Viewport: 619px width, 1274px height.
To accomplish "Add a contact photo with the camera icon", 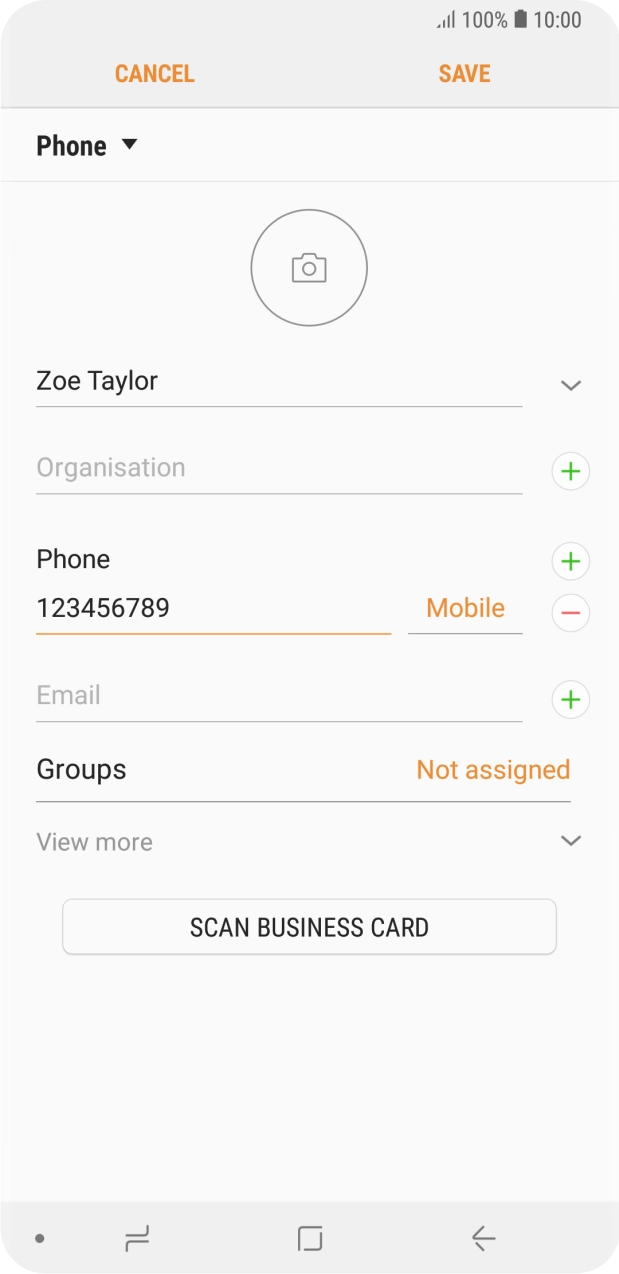I will 309,268.
